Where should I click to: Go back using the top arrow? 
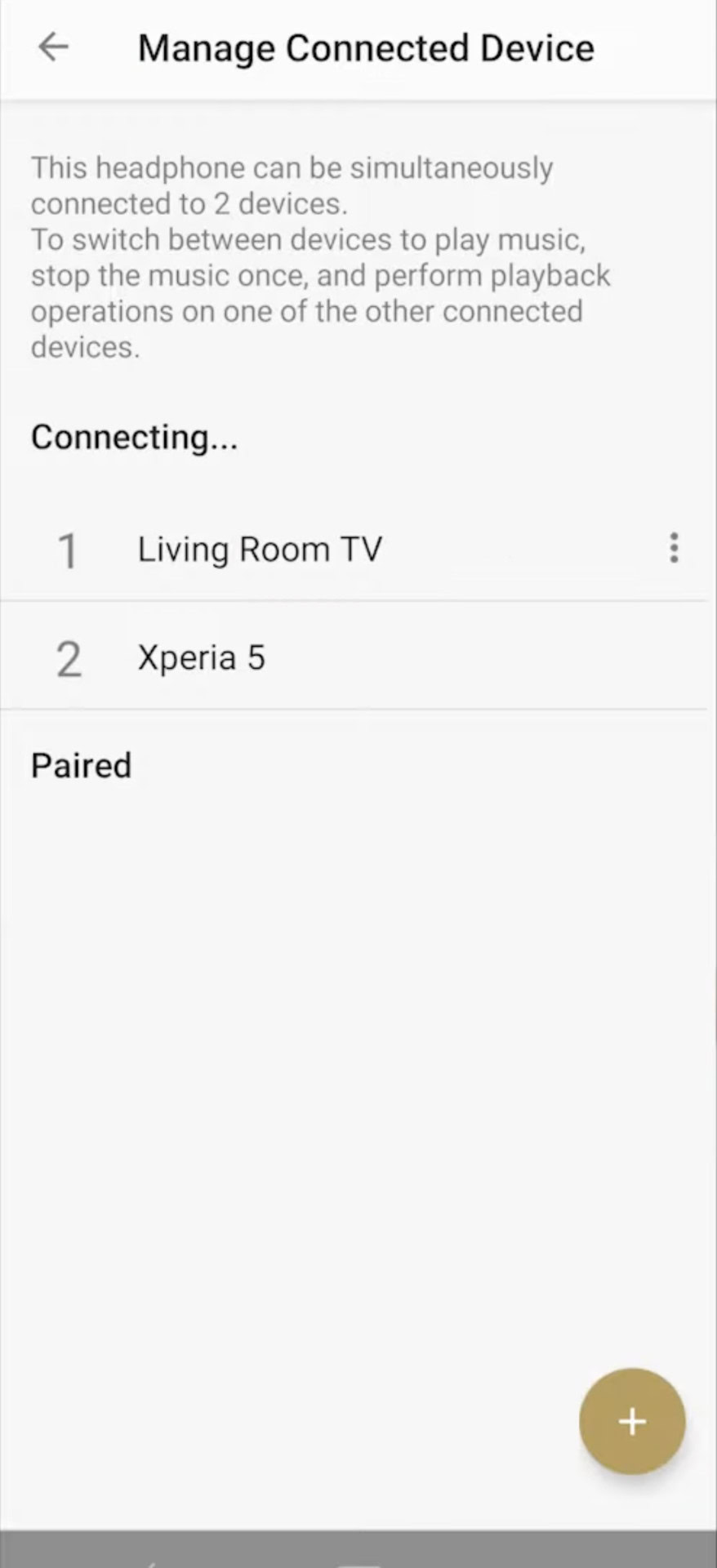tap(53, 47)
